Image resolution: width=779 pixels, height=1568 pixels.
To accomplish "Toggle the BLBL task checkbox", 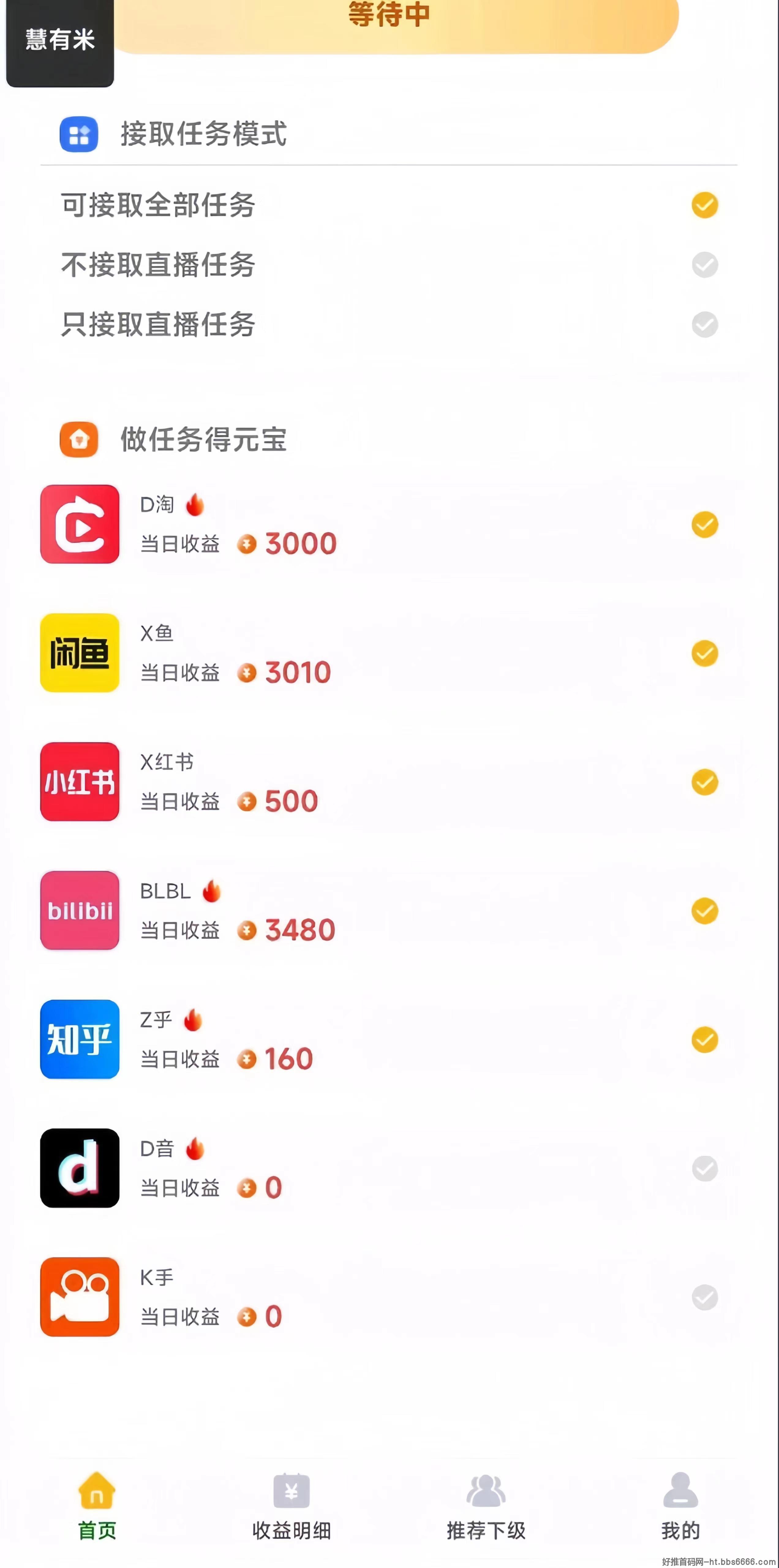I will 705,910.
